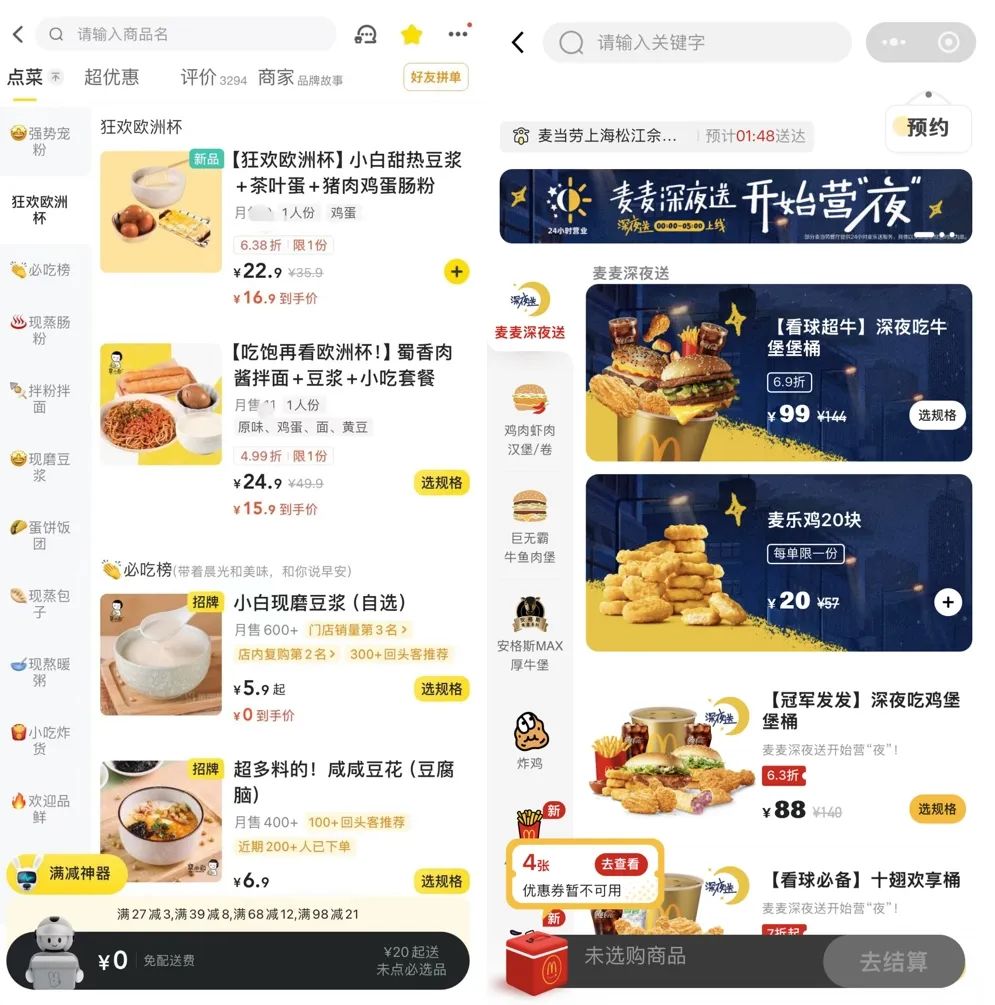
Task: Tap the 请输入关键字 search field
Action: [695, 43]
